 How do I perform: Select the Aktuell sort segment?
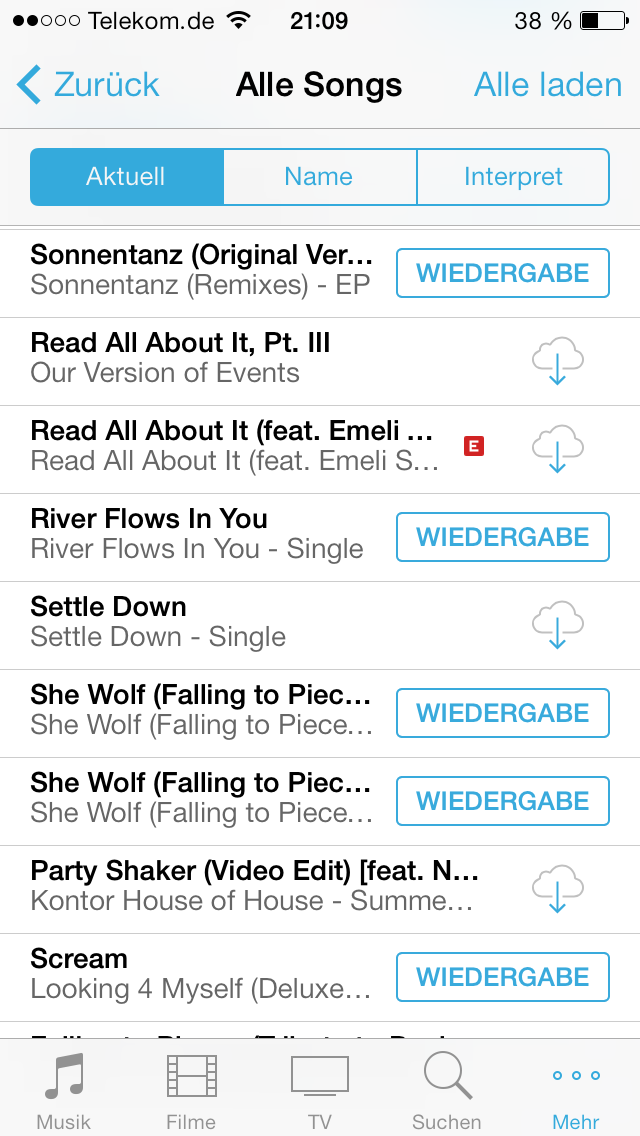coord(126,177)
